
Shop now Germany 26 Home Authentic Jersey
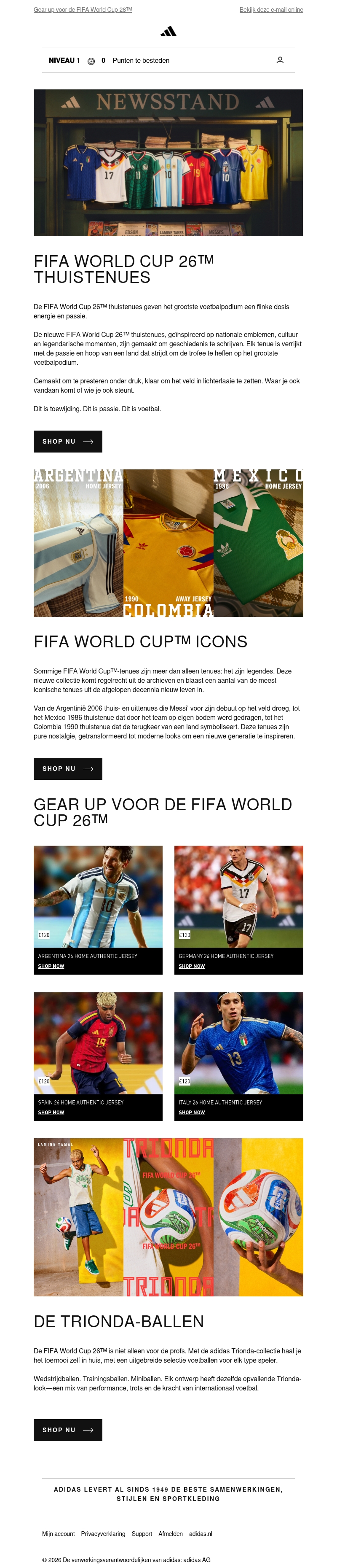[192, 965]
